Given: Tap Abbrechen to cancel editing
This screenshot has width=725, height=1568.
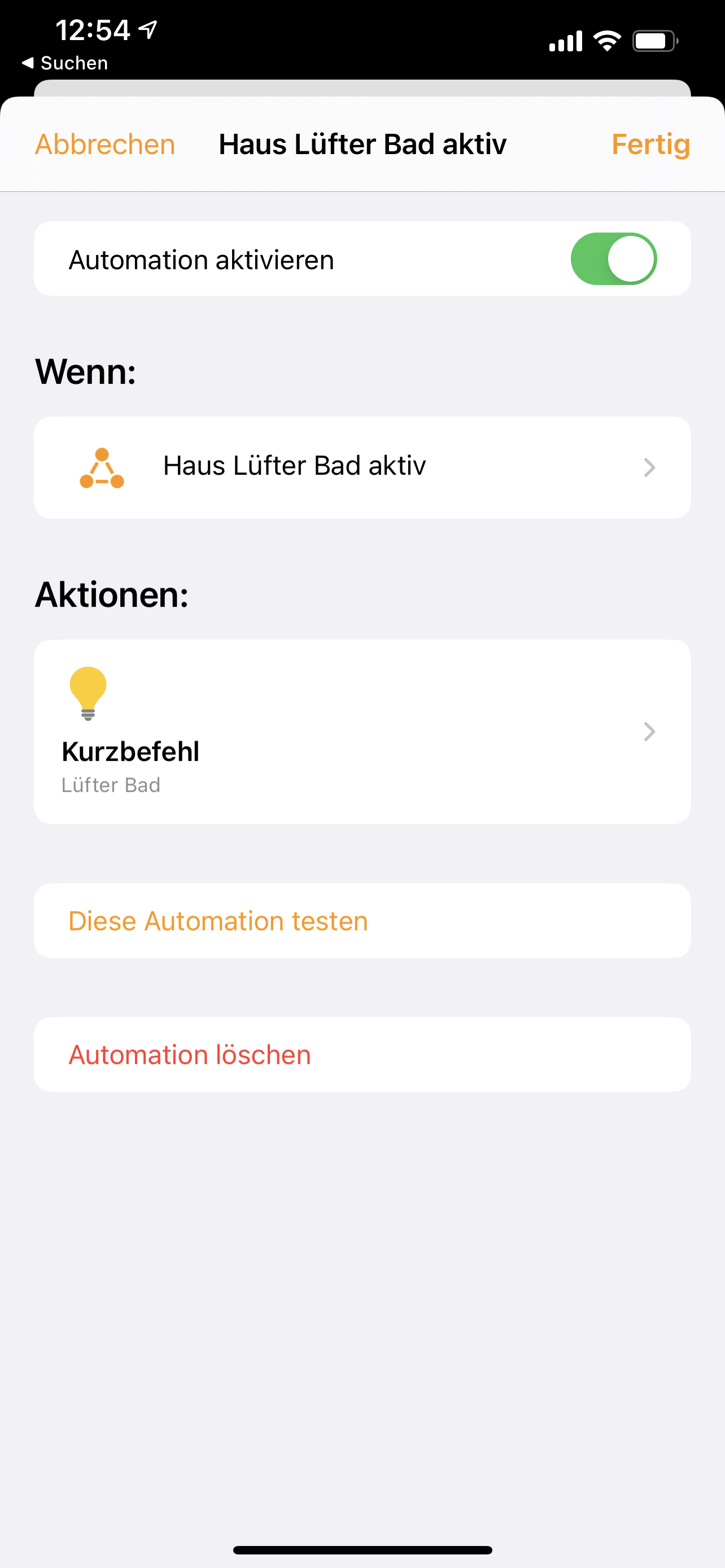Looking at the screenshot, I should (104, 145).
